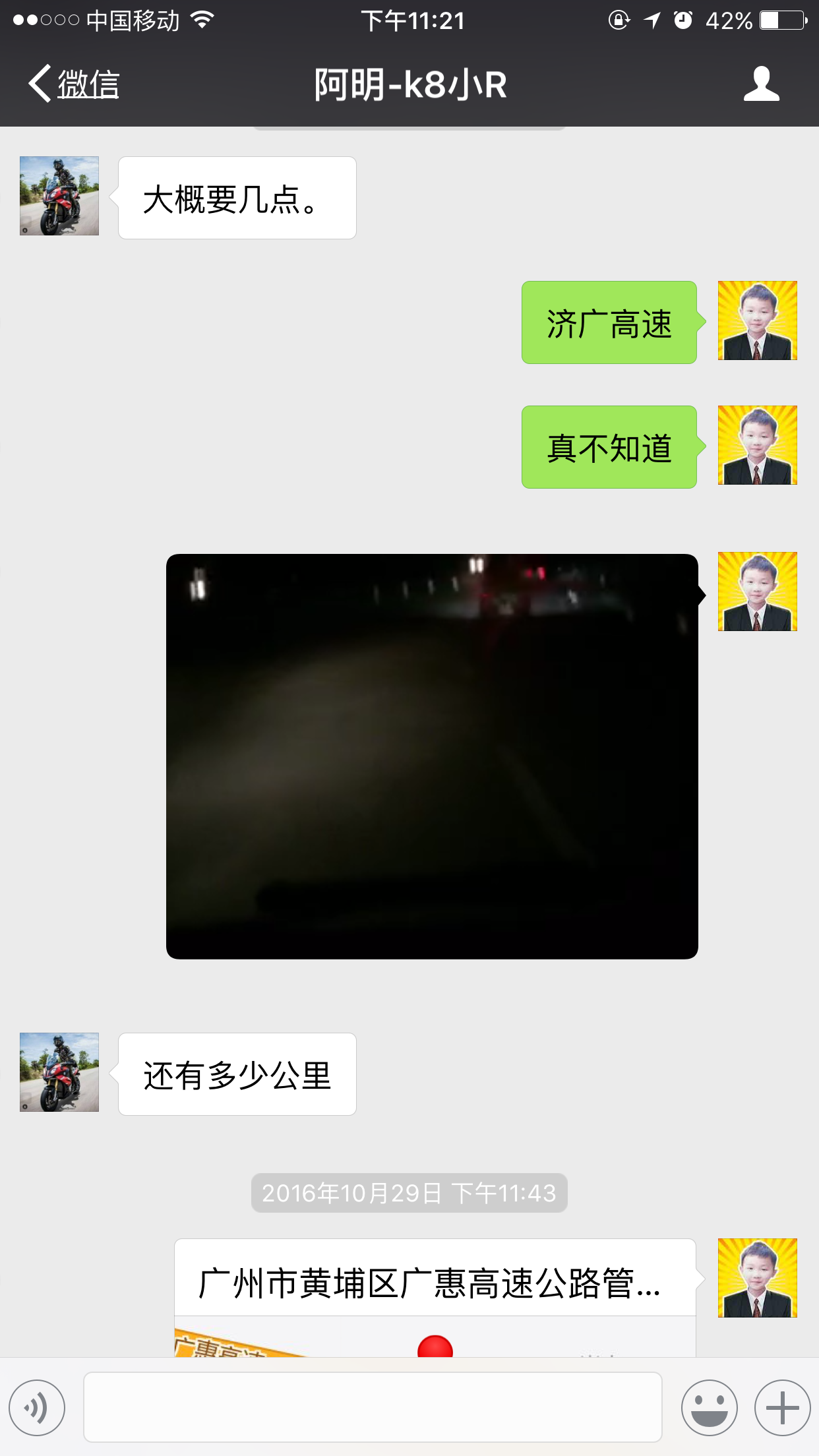
Task: View own avatar beside 济广高速
Action: [x=757, y=320]
